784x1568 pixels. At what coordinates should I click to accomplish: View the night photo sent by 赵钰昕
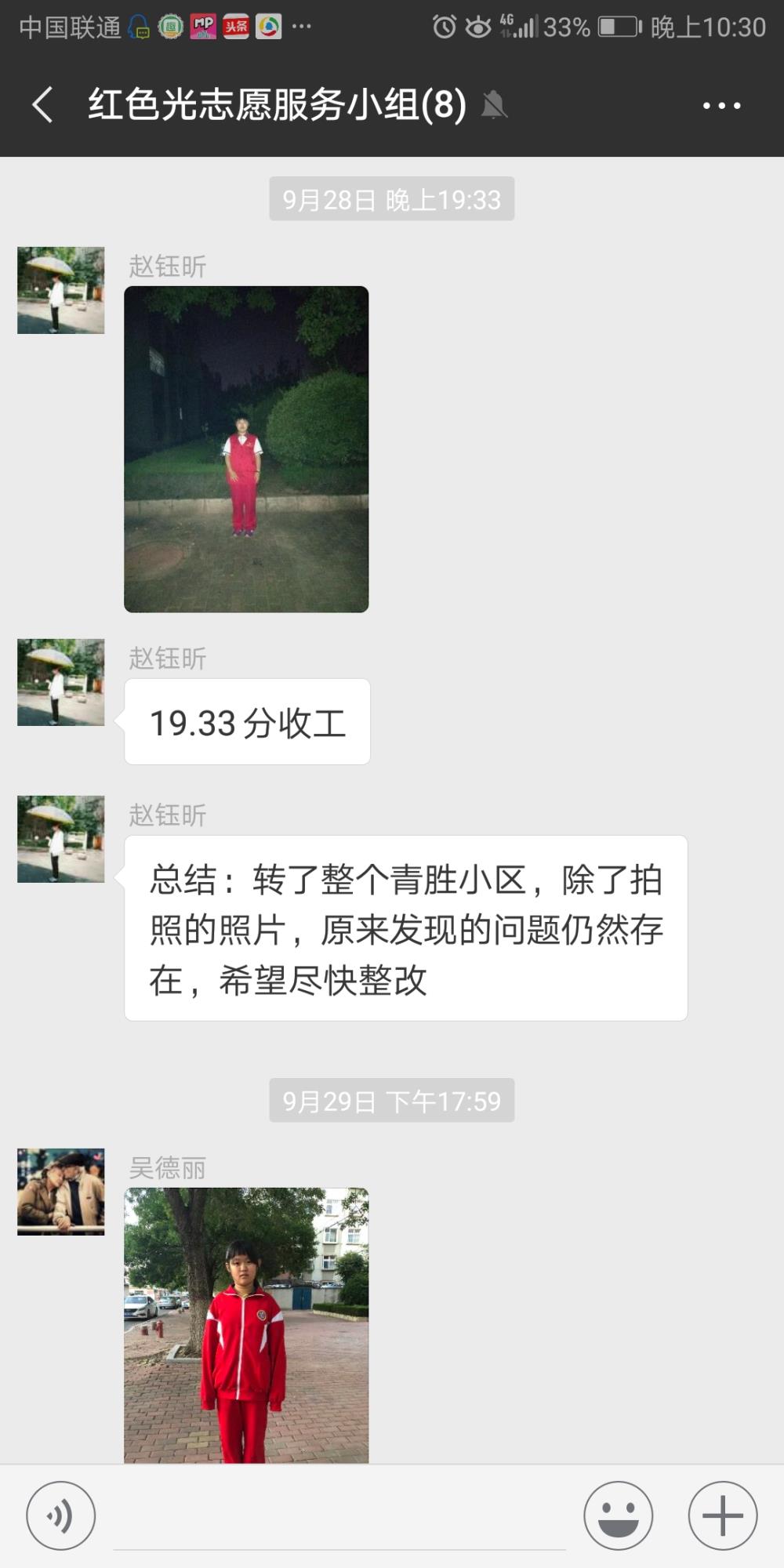tap(246, 449)
